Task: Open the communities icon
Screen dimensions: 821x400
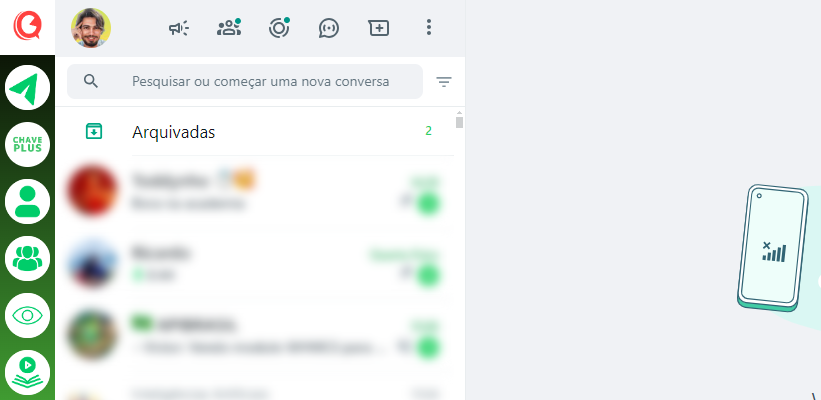Action: click(229, 28)
